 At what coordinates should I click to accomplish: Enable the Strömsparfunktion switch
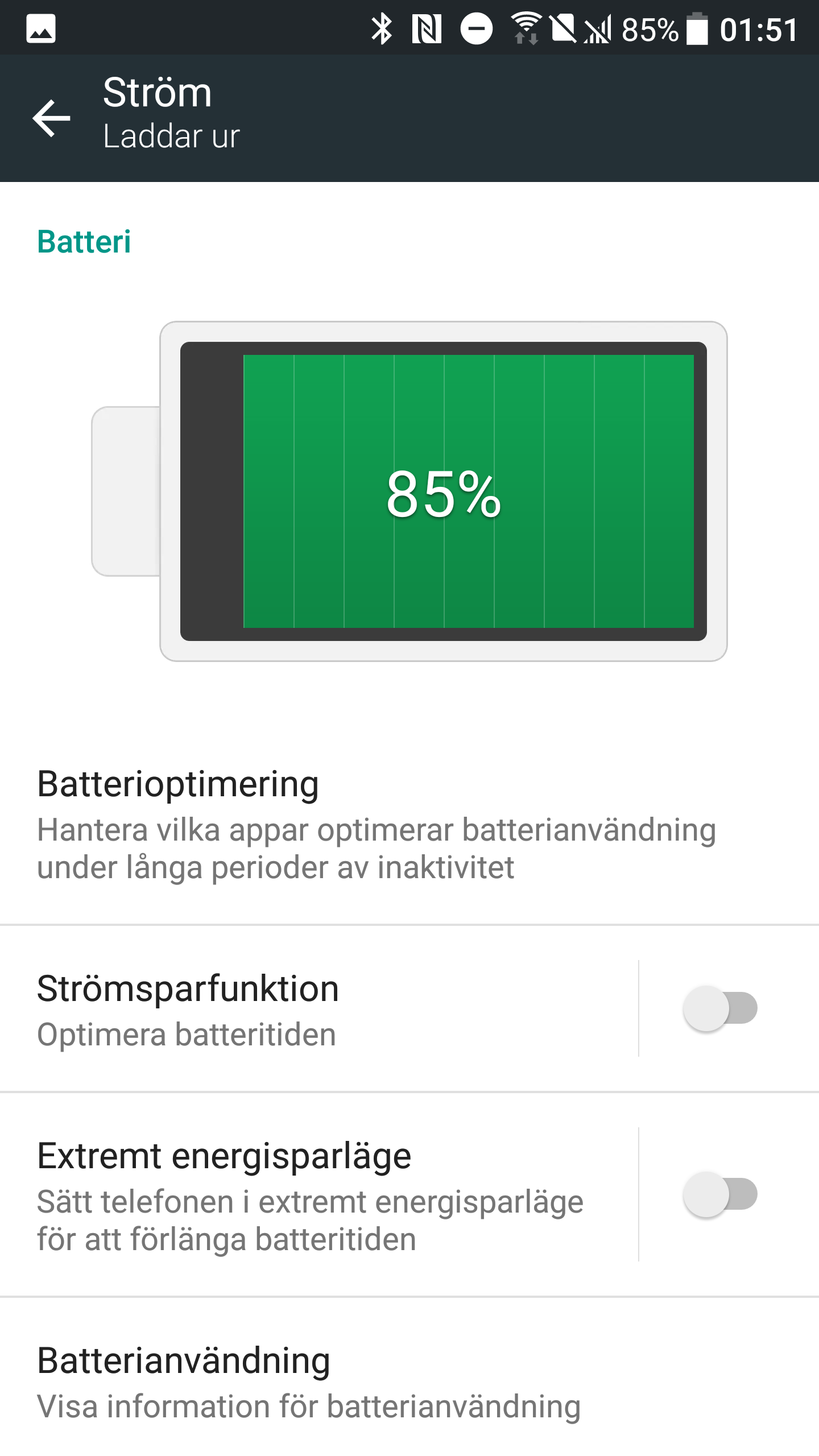click(x=720, y=1008)
